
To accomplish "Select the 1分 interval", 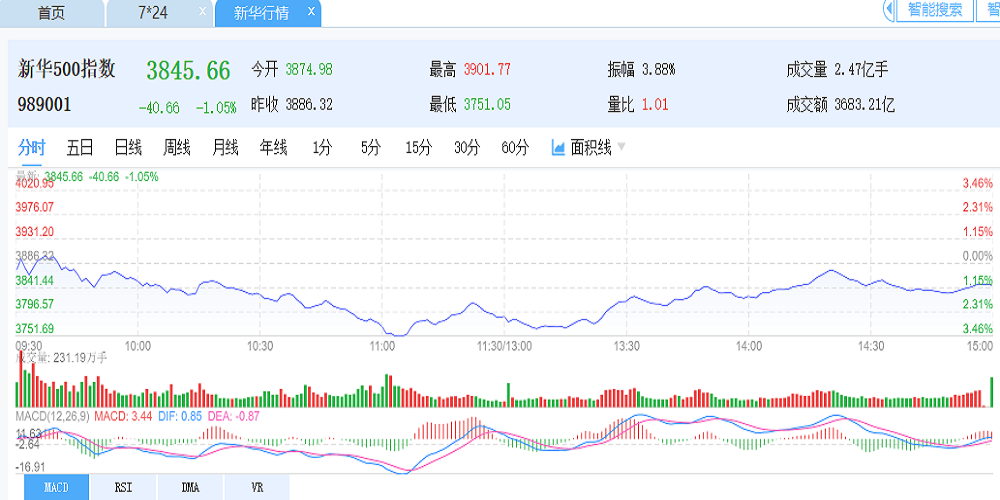I will click(x=321, y=148).
